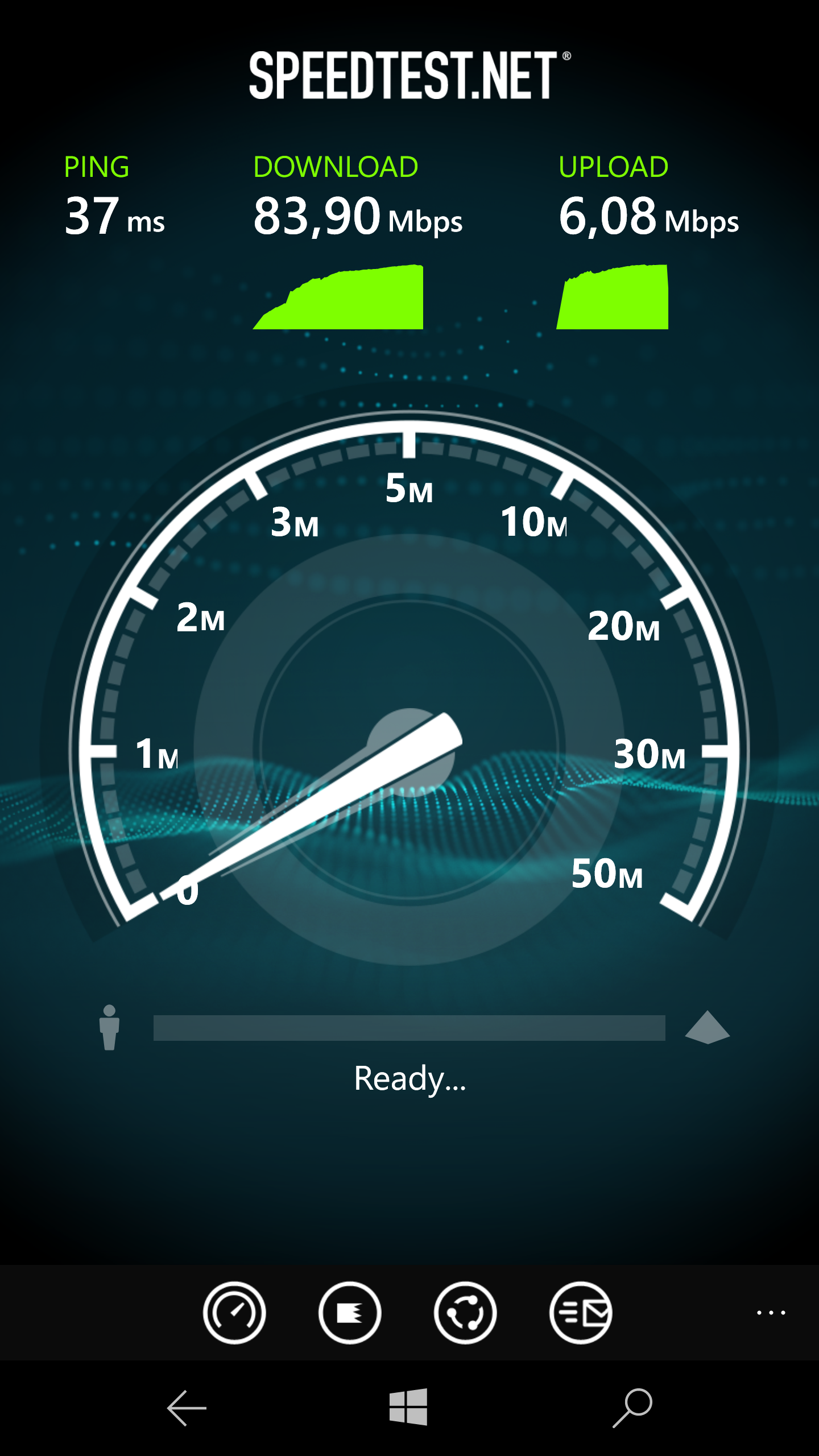Open the server selection icon
This screenshot has width=819, height=1456.
[x=465, y=1313]
